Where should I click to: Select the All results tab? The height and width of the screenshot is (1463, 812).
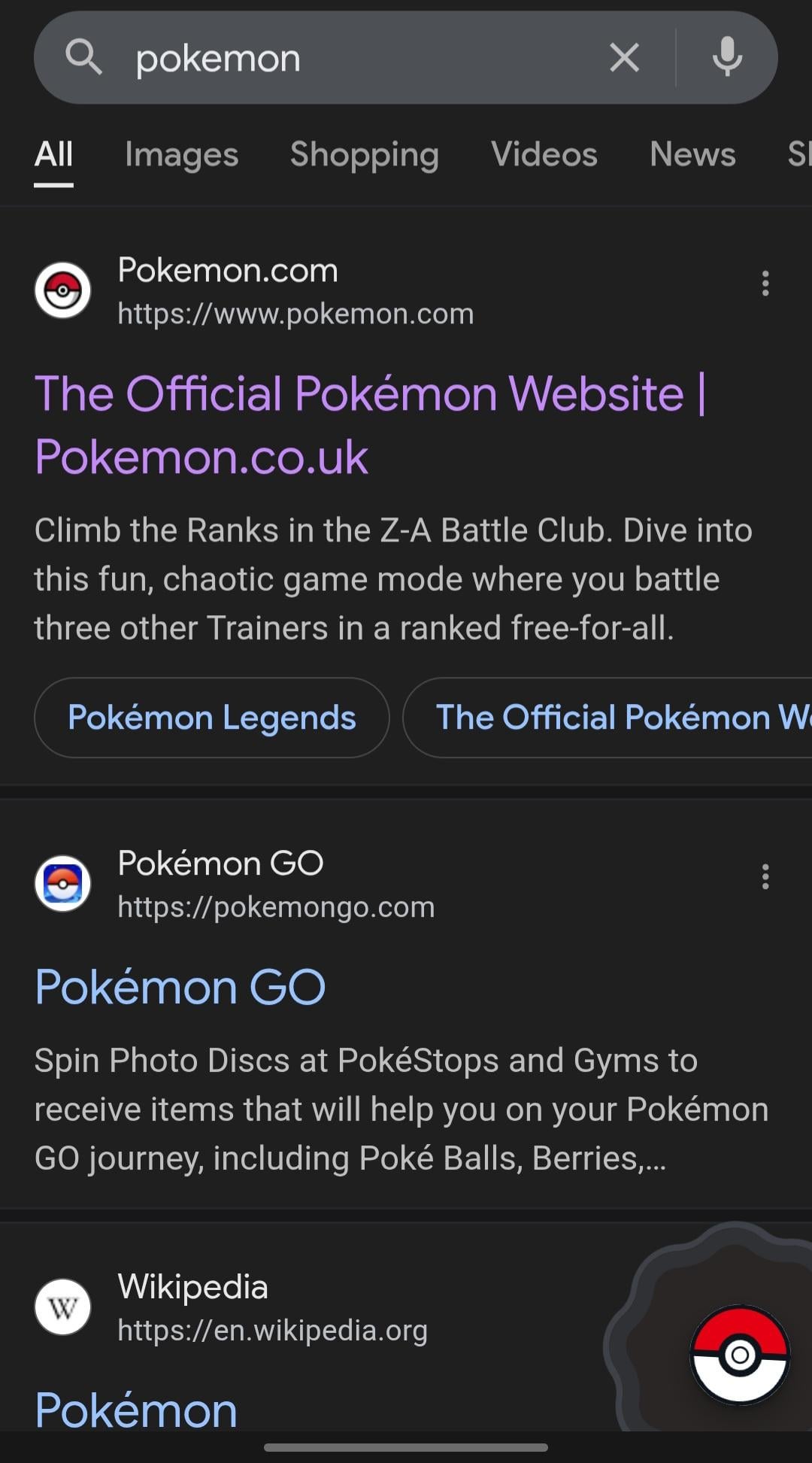click(x=53, y=154)
